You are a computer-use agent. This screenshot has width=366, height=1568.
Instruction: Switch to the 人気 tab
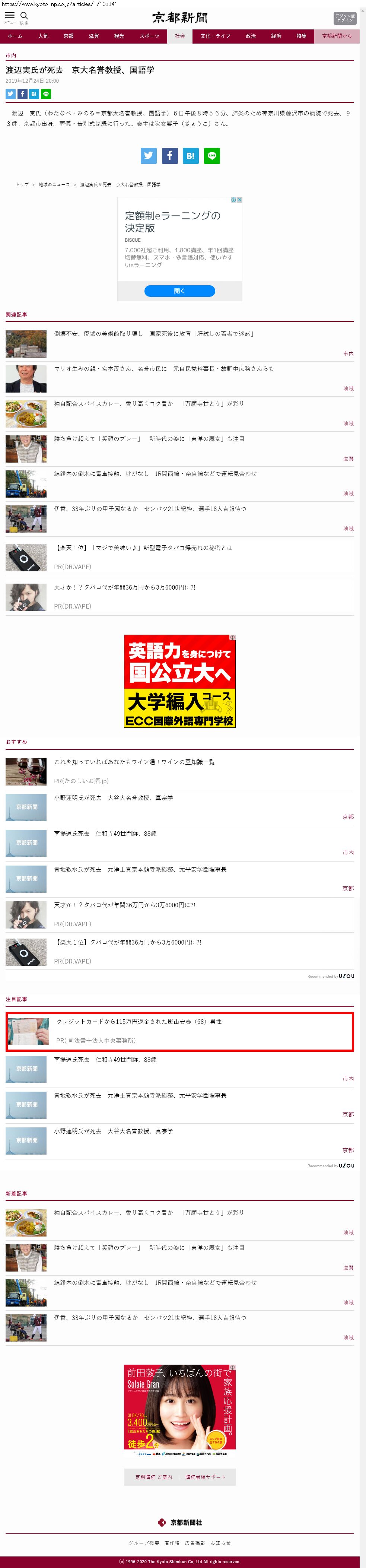tap(43, 36)
